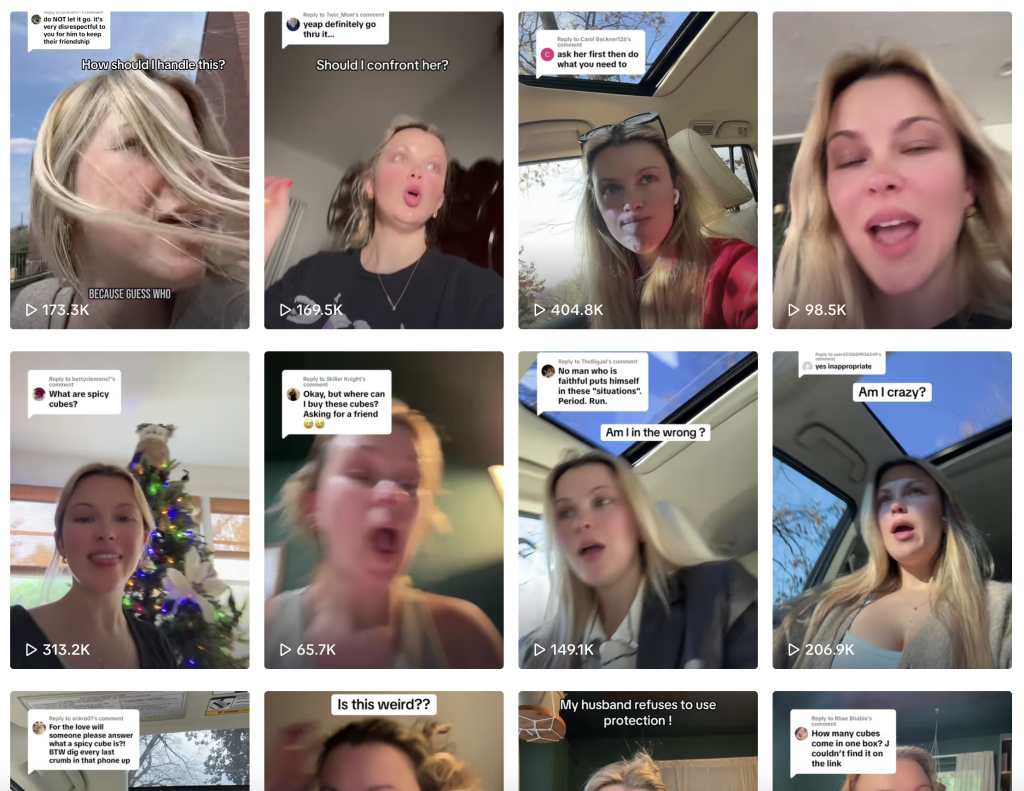Viewport: 1024px width, 791px height.
Task: Open the "Am I in the wrong?" video
Action: point(637,510)
